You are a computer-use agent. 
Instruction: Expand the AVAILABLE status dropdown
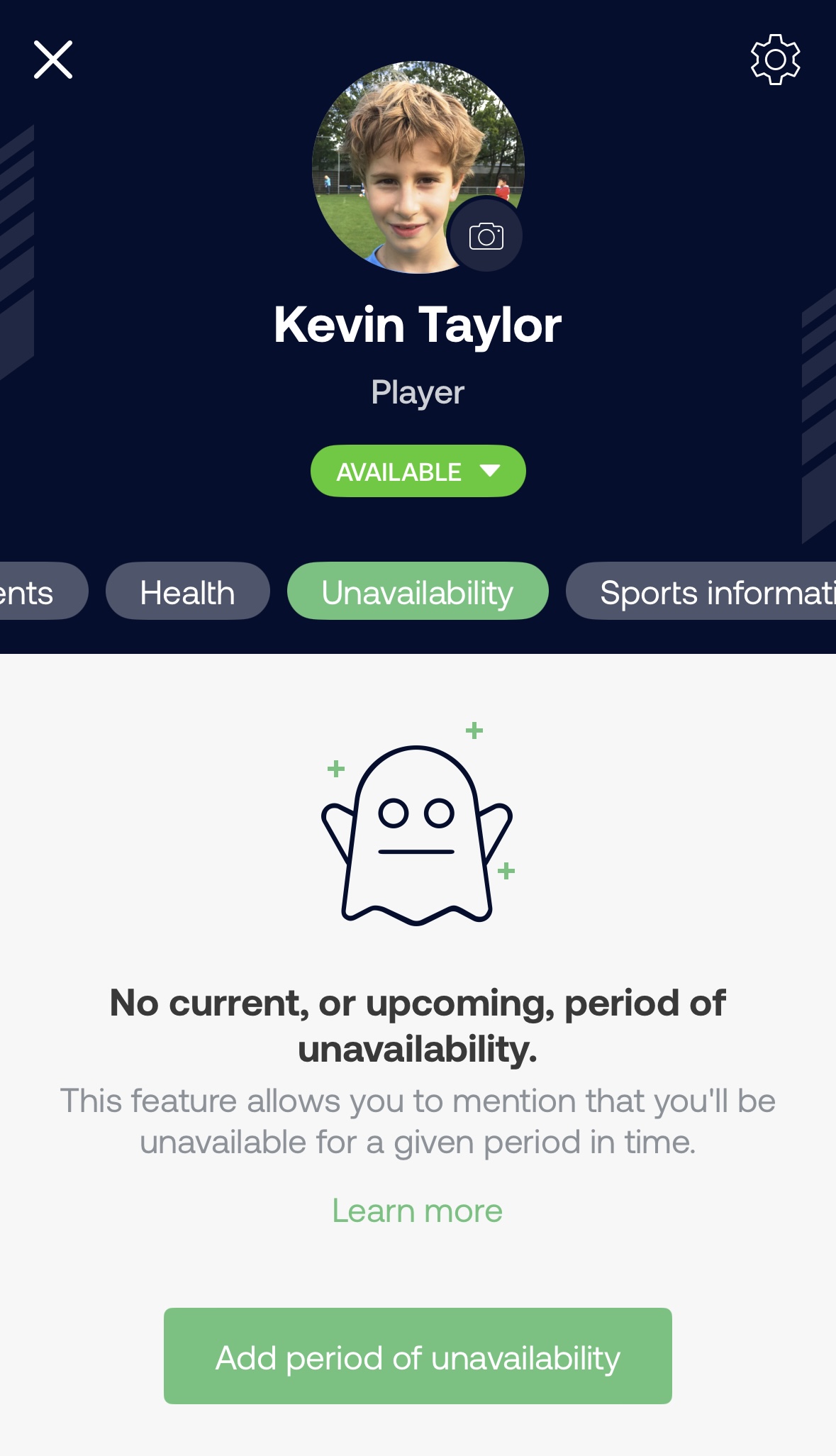[x=418, y=471]
